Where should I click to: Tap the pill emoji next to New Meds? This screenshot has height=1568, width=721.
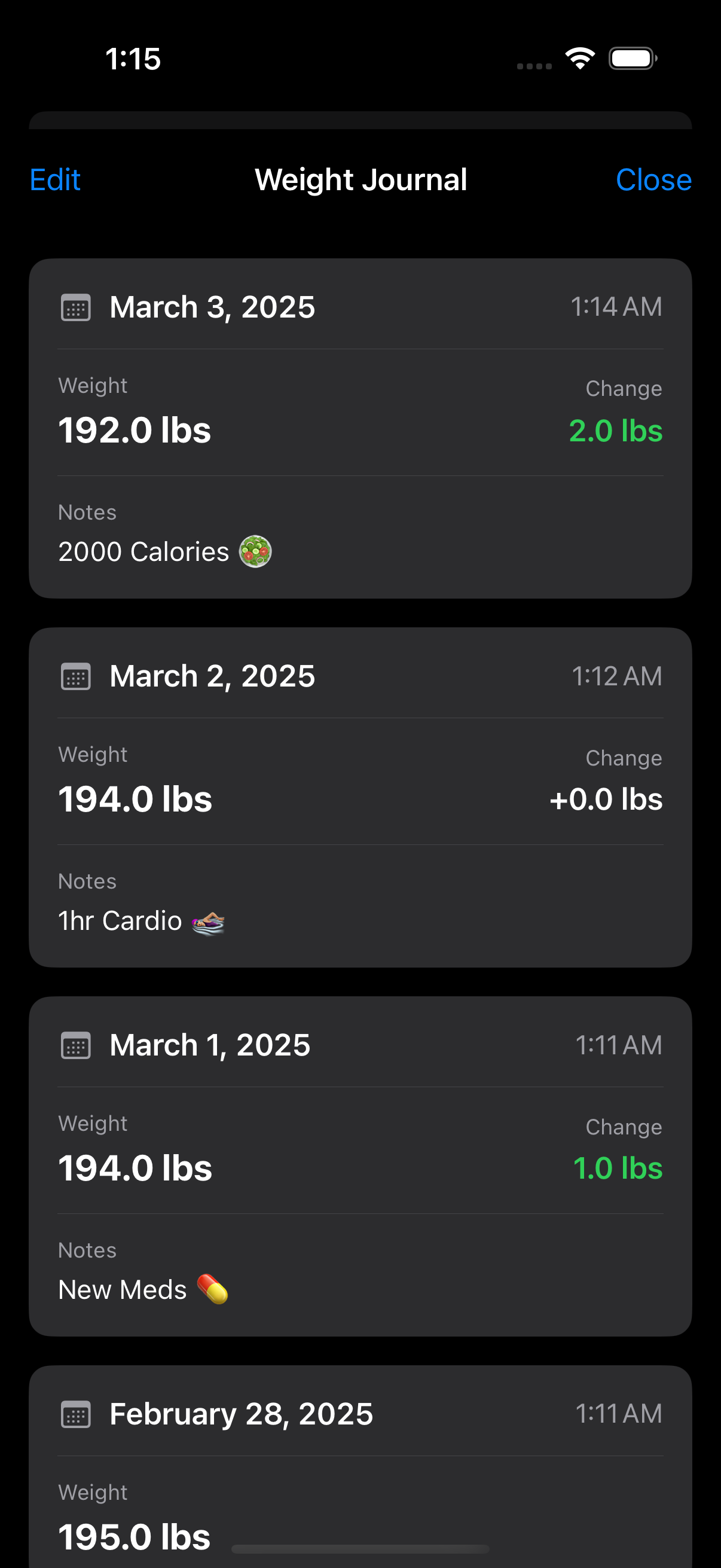[x=211, y=1290]
